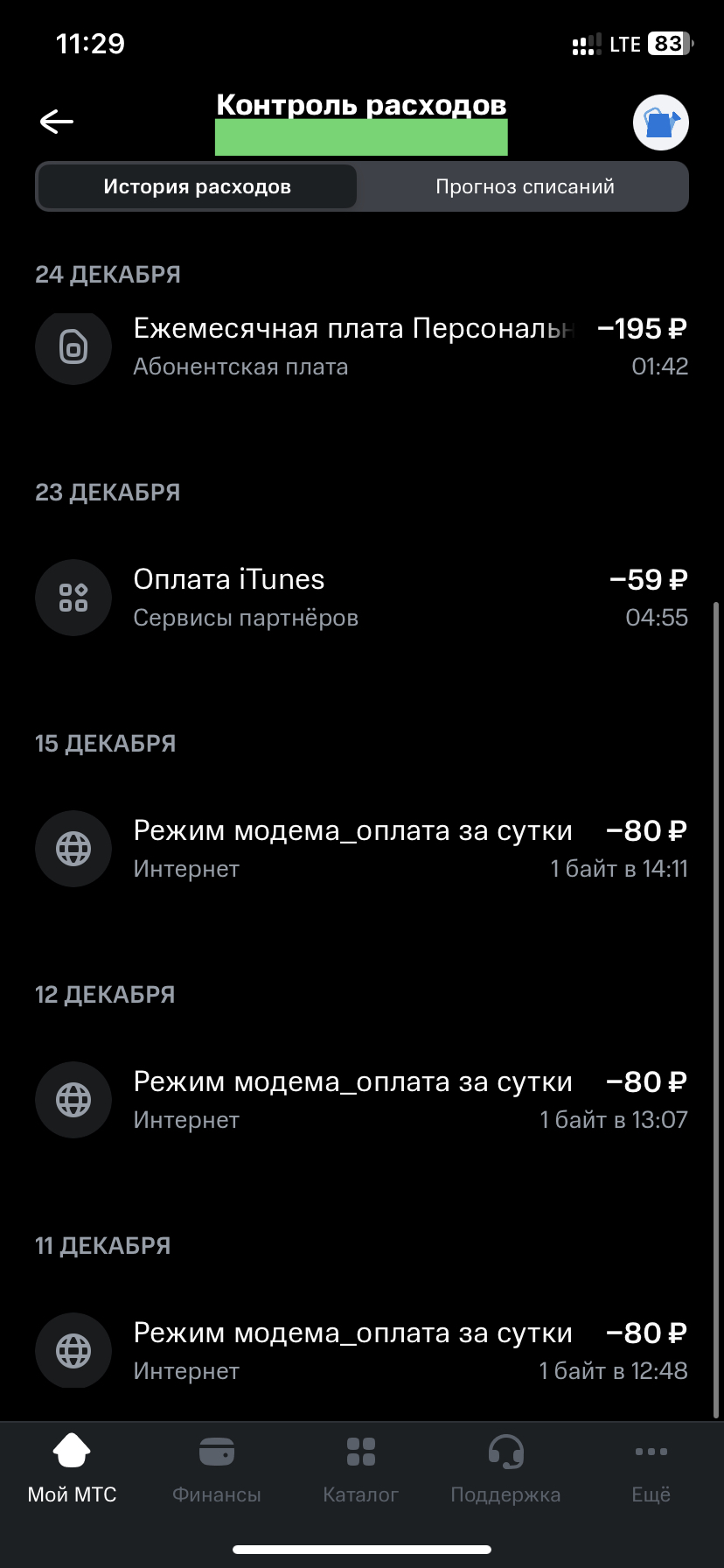724x1568 pixels.
Task: Switch to Прогноз списаний tab
Action: [x=525, y=186]
